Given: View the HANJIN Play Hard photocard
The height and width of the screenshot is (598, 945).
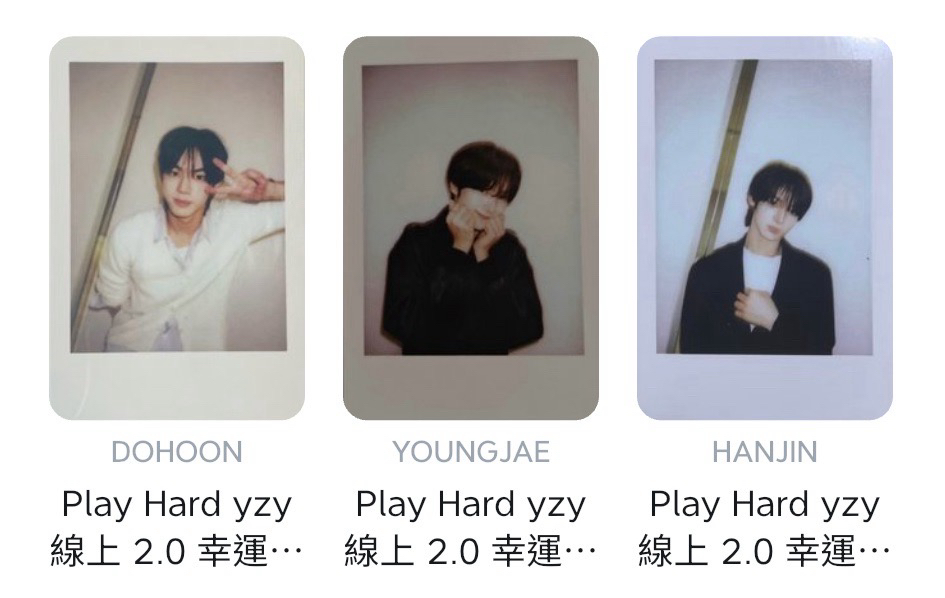Looking at the screenshot, I should tap(765, 228).
